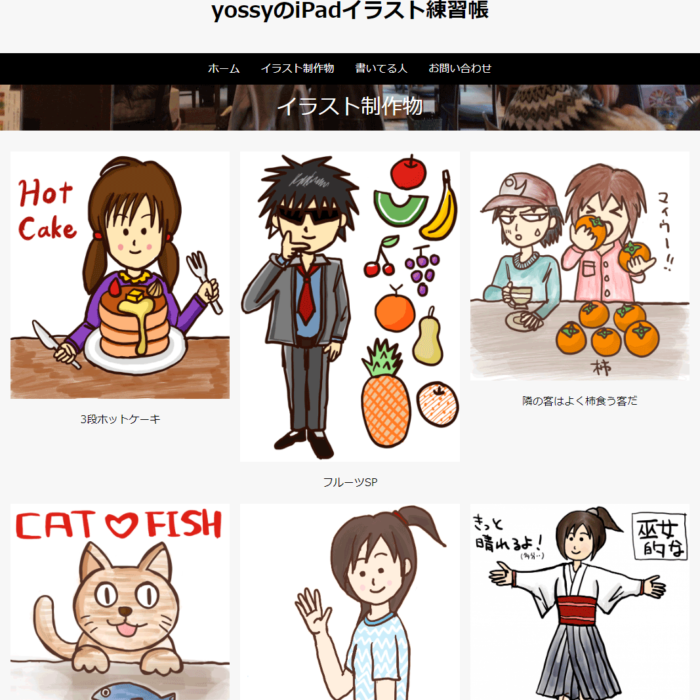
Task: Select お問い合わせ in the menu
Action: click(460, 68)
